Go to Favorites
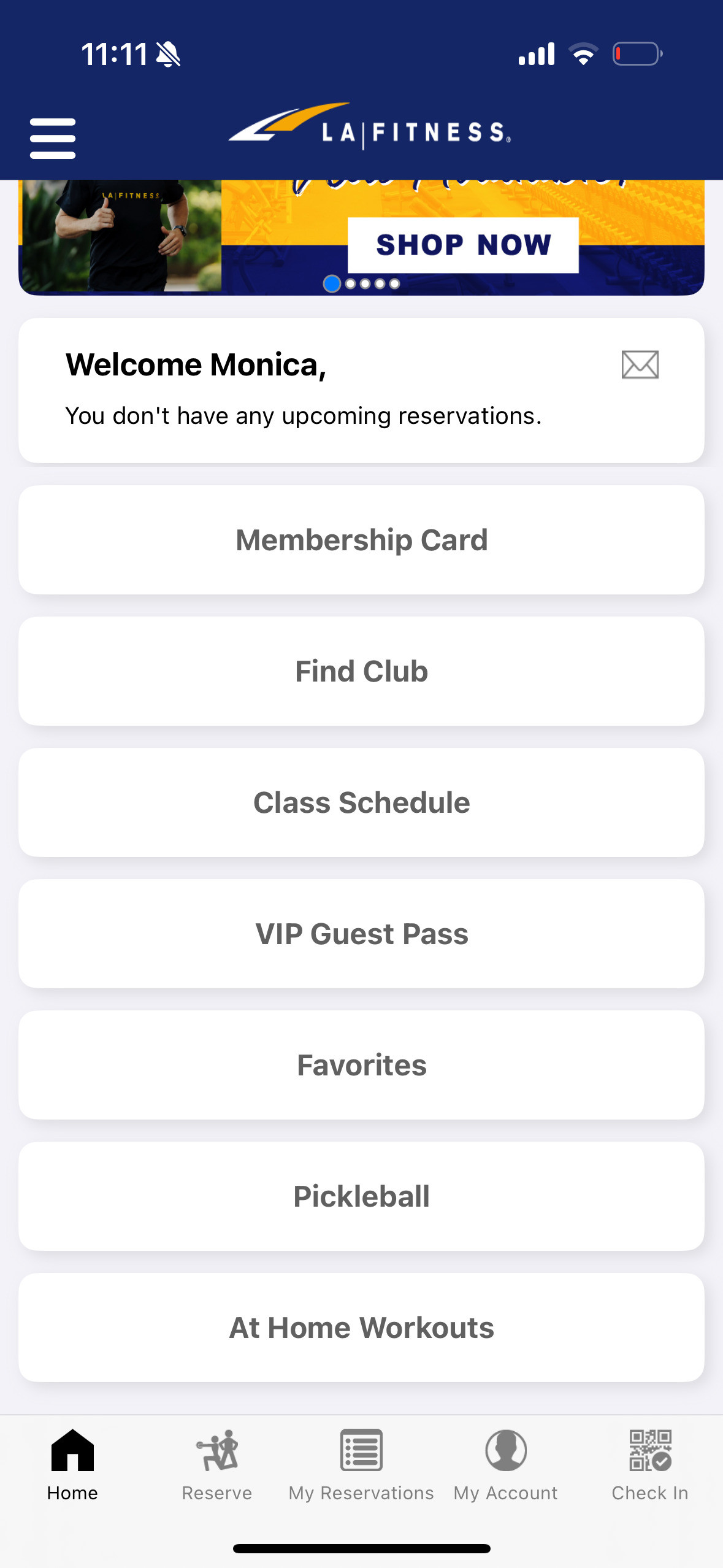 tap(361, 1065)
